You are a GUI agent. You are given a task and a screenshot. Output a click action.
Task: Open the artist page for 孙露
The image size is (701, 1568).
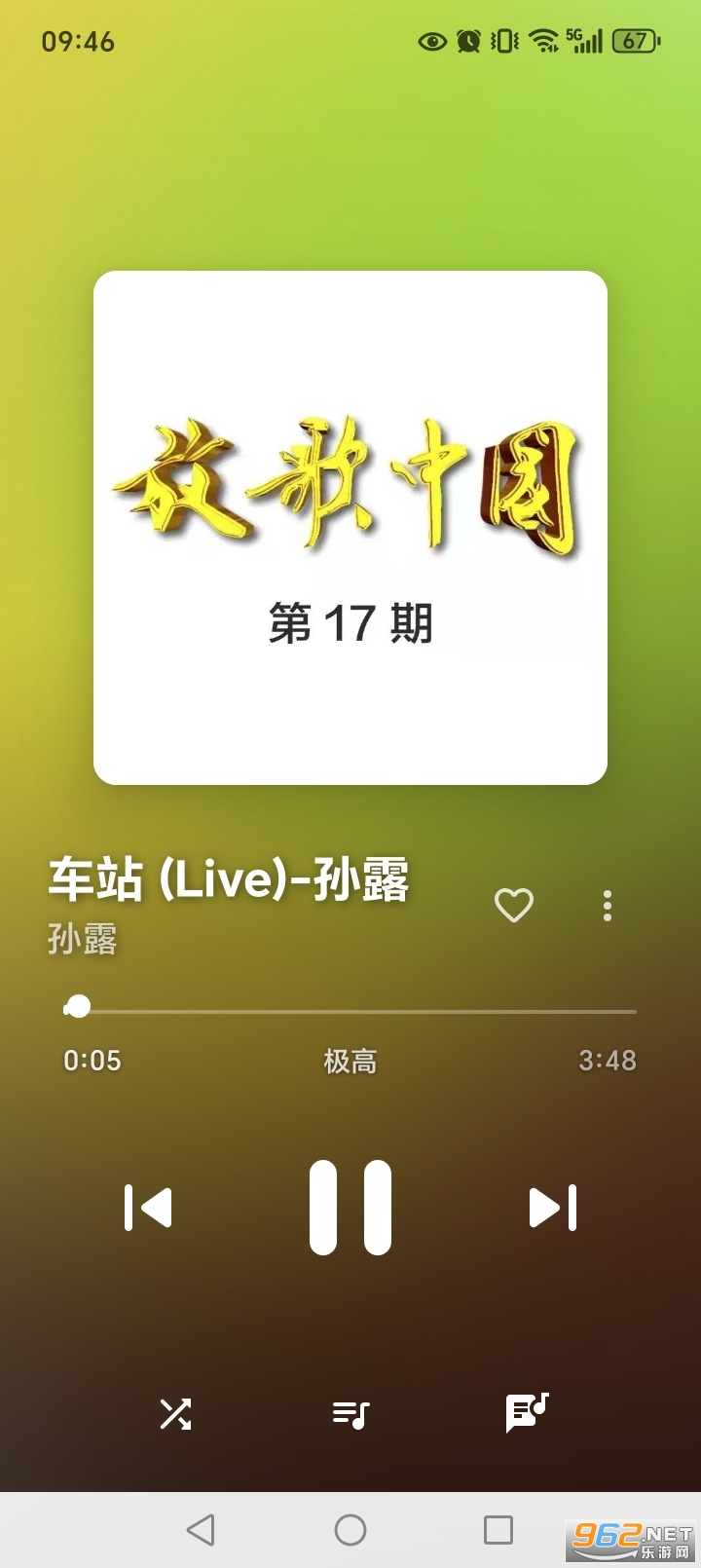(82, 941)
